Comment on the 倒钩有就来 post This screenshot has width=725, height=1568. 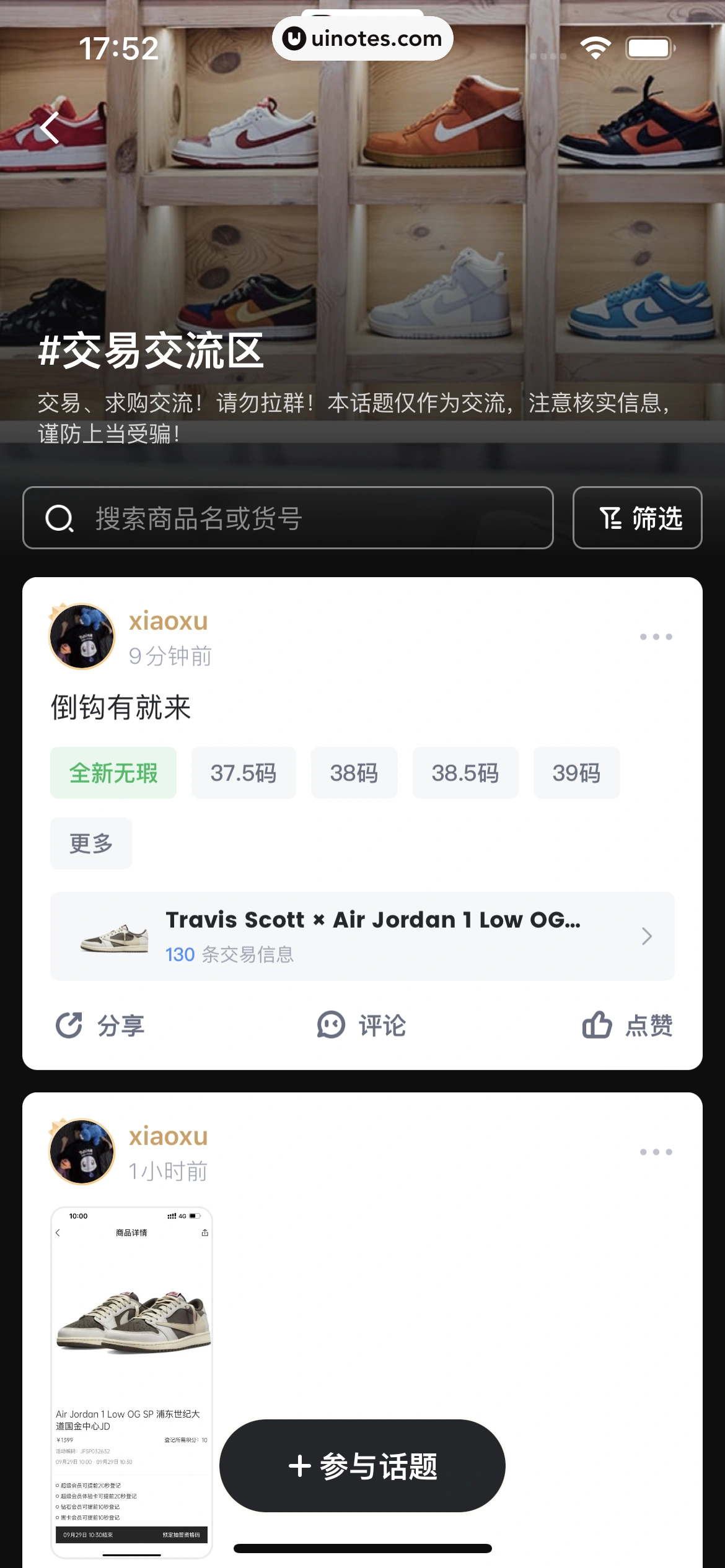[362, 1026]
